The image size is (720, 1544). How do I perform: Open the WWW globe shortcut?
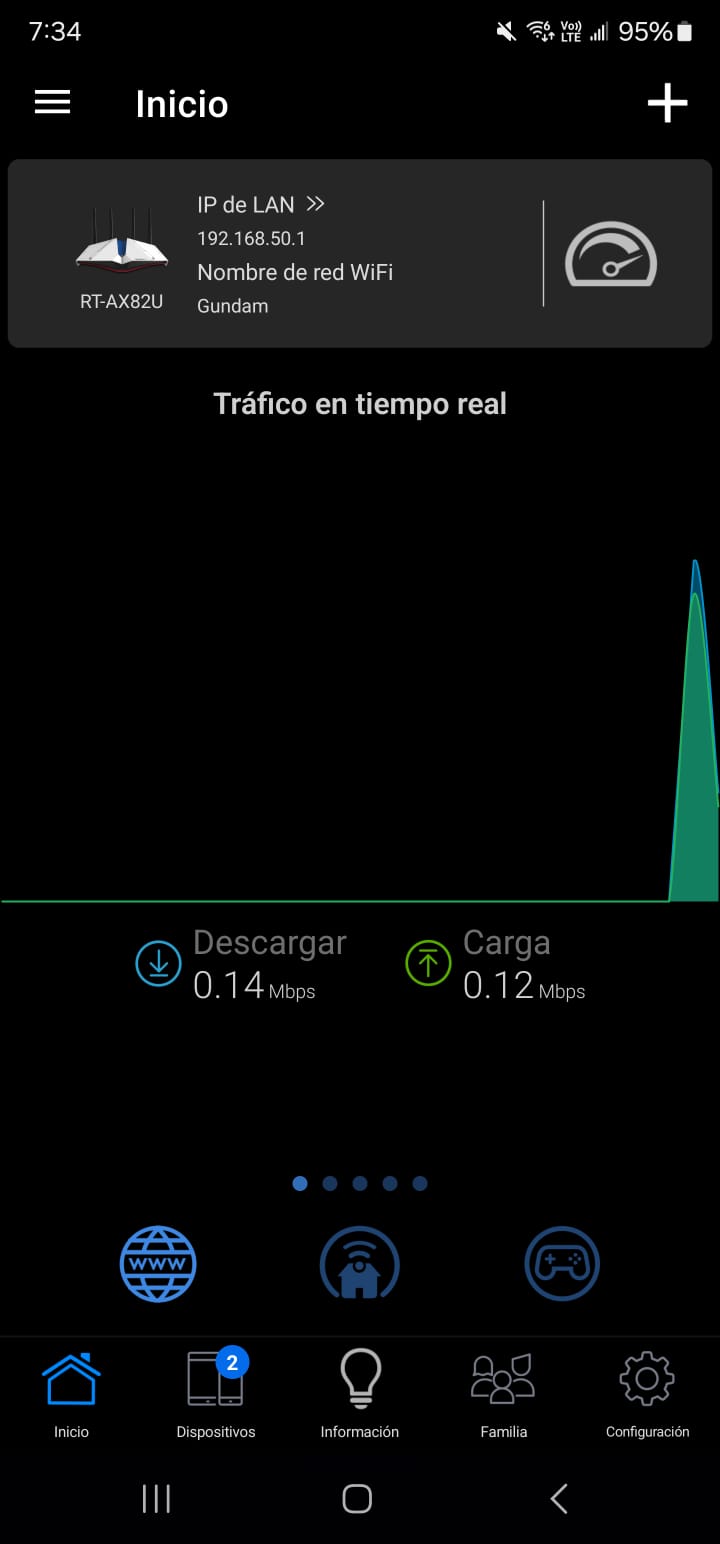coord(158,1263)
